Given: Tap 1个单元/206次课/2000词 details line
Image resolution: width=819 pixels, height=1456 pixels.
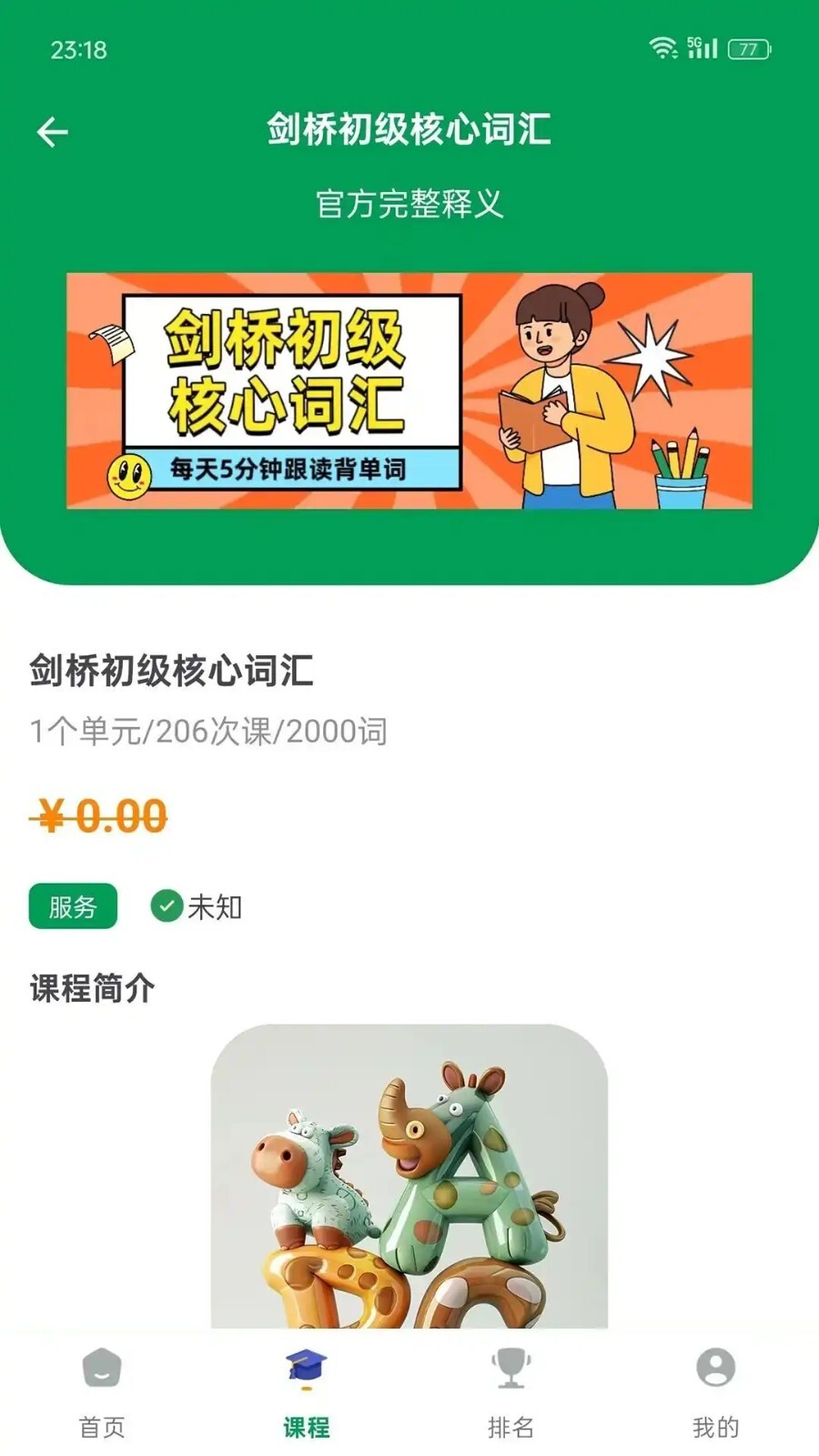Looking at the screenshot, I should 207,728.
